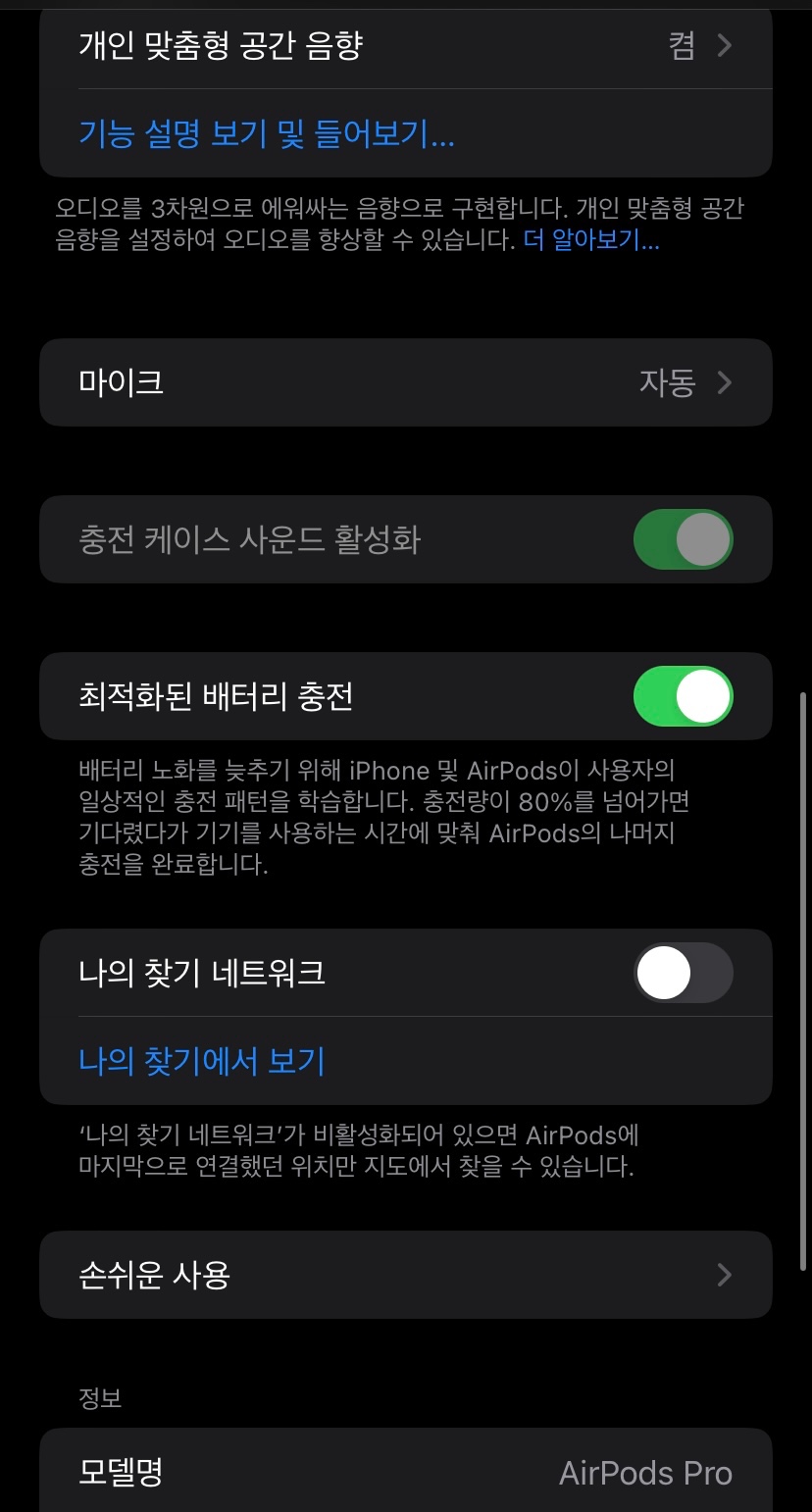812x1512 pixels.
Task: Enable 나의 찾기 네트워크 switch
Action: point(683,973)
